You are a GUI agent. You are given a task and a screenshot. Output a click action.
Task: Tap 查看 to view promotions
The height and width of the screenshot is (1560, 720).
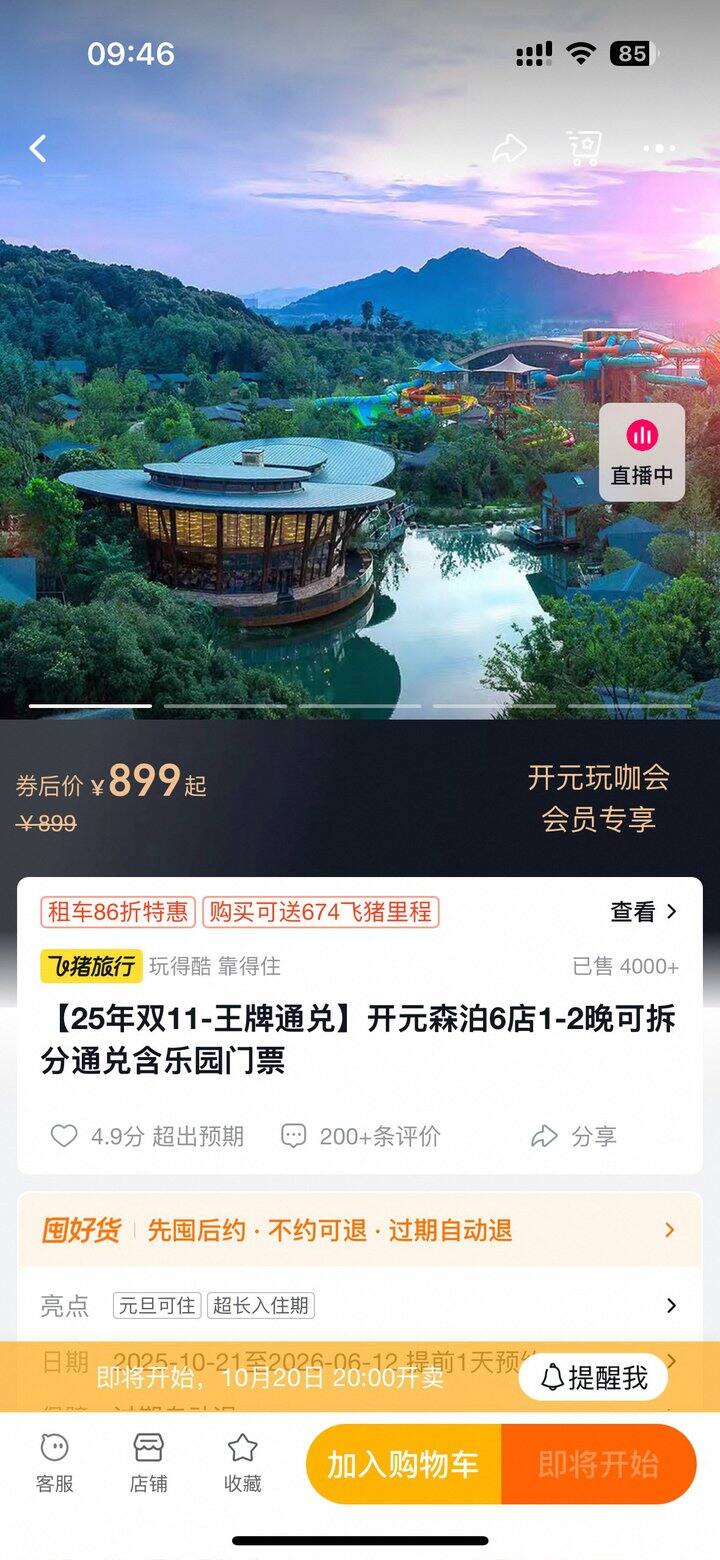click(x=643, y=911)
